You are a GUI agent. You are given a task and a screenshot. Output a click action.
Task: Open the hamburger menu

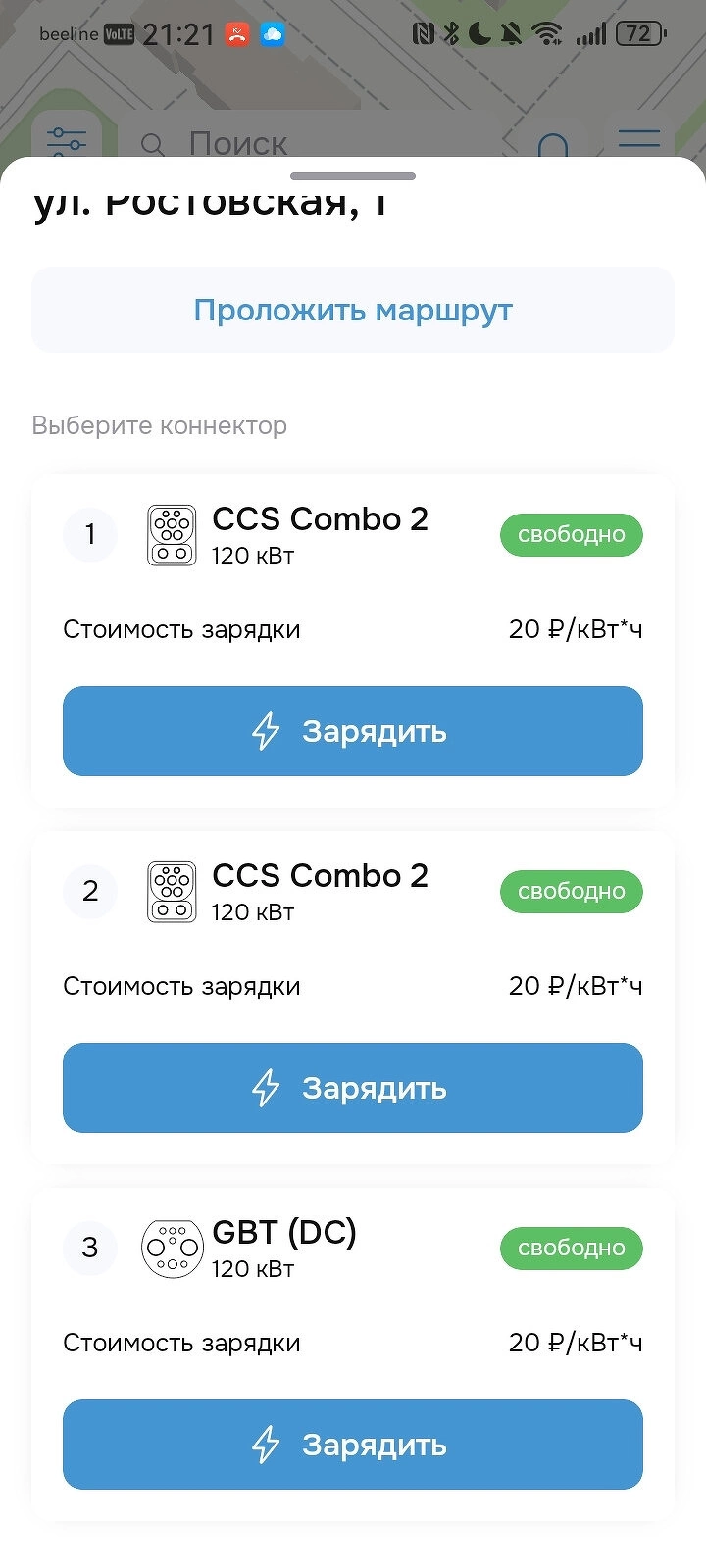click(639, 139)
